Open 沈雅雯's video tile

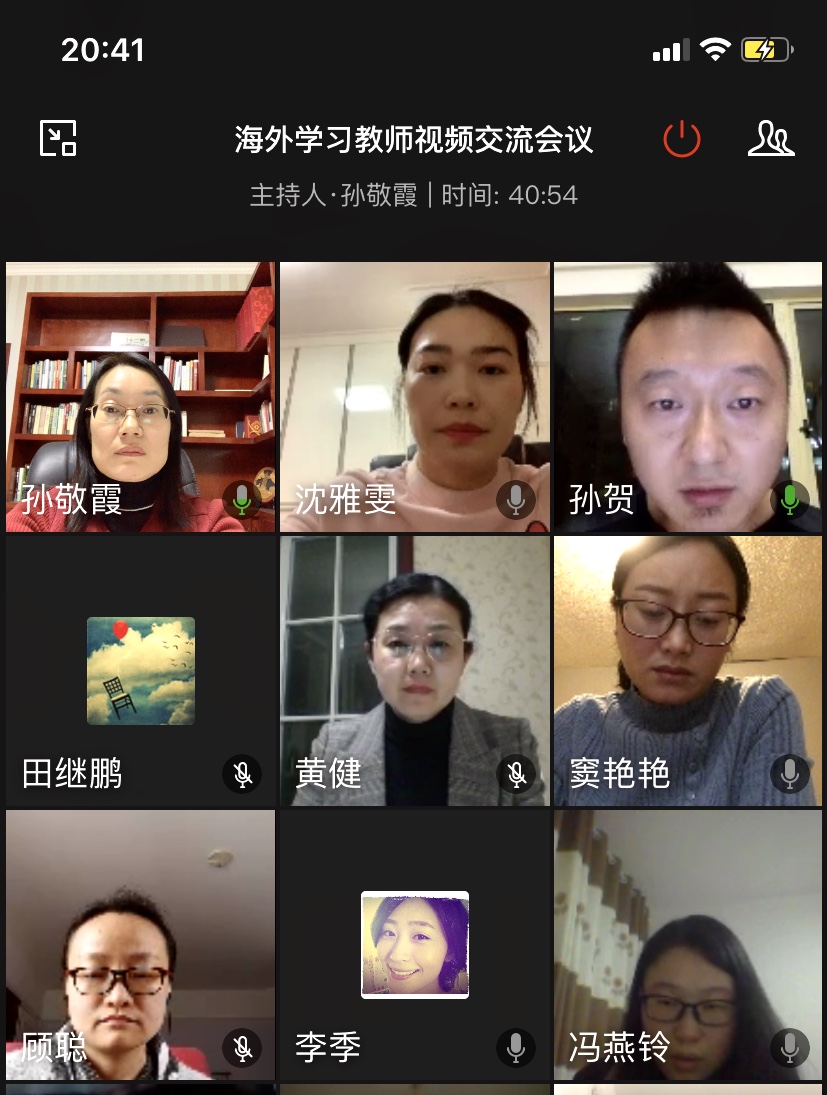(x=414, y=397)
